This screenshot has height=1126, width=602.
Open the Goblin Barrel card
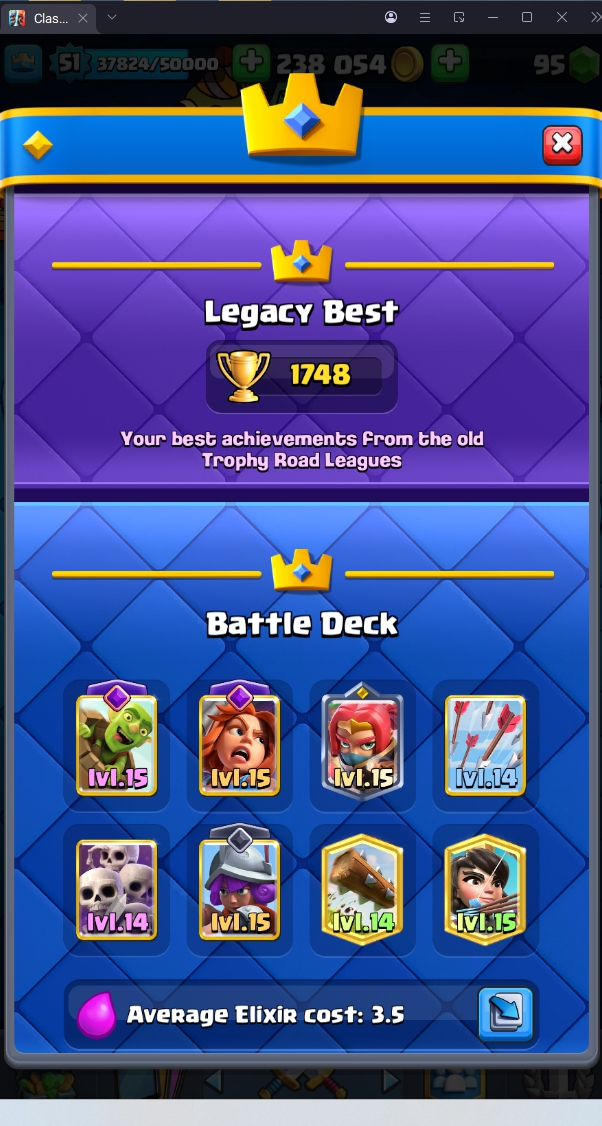coord(117,740)
